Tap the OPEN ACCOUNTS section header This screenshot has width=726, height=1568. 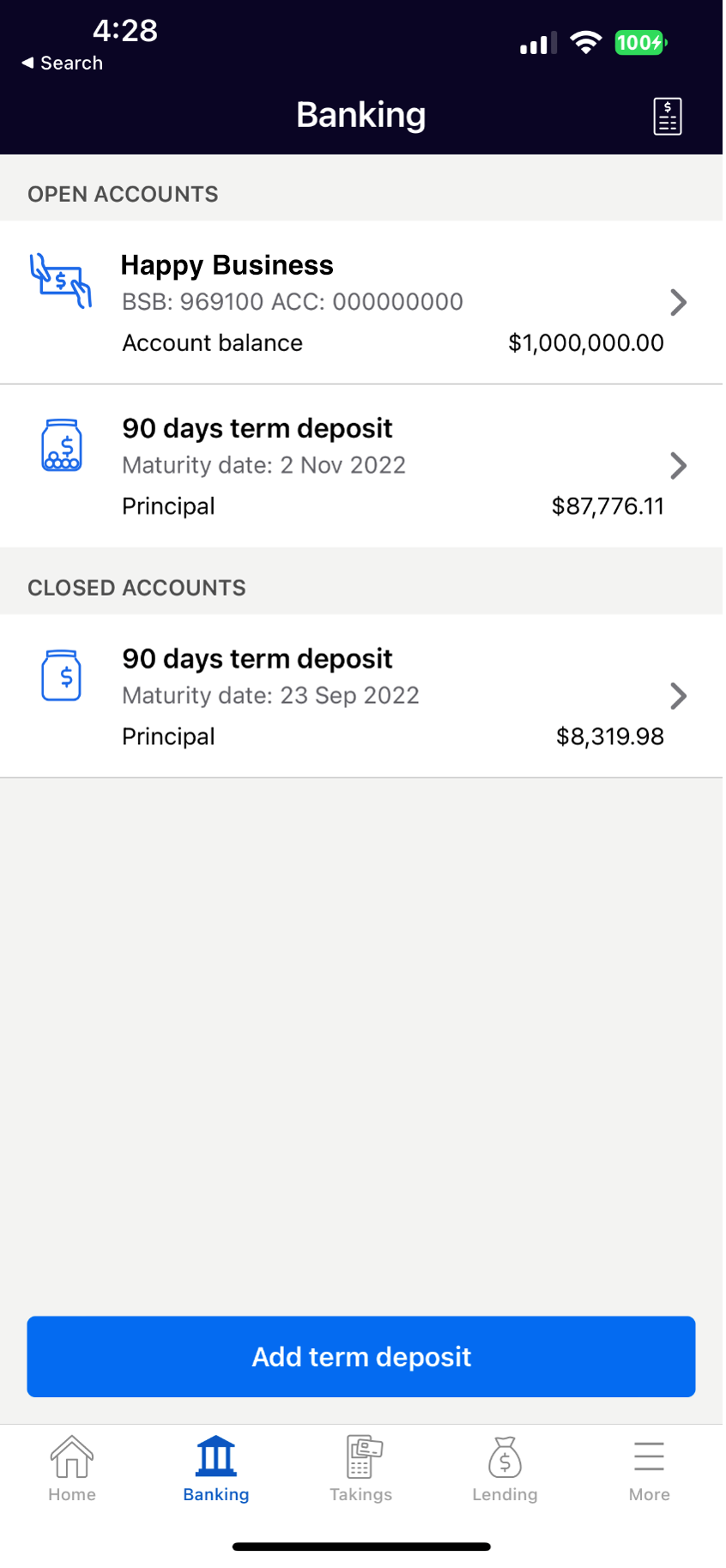point(123,194)
